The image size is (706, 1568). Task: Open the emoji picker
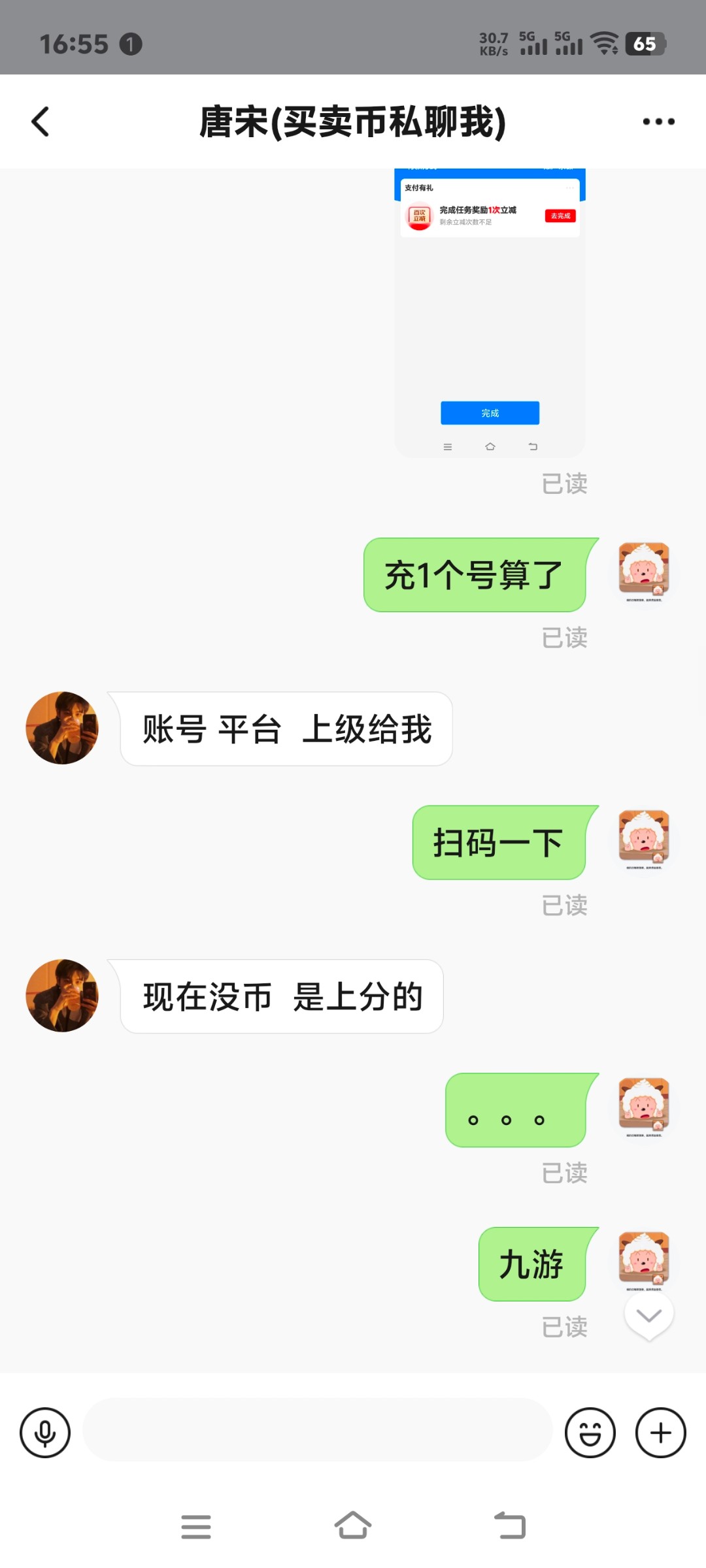[x=590, y=1433]
